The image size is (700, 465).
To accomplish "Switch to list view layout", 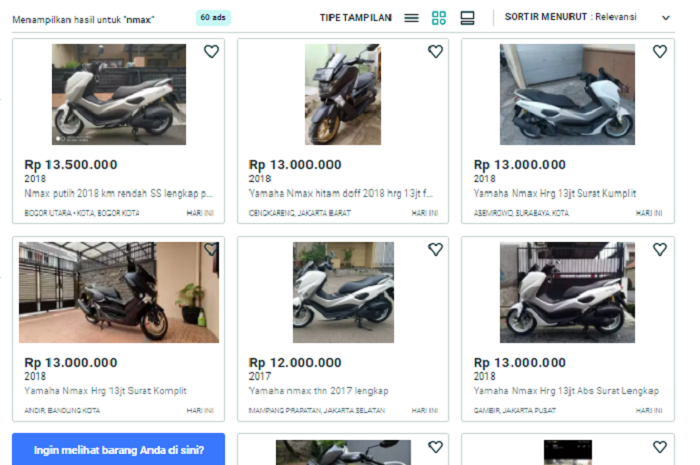I will 411,17.
